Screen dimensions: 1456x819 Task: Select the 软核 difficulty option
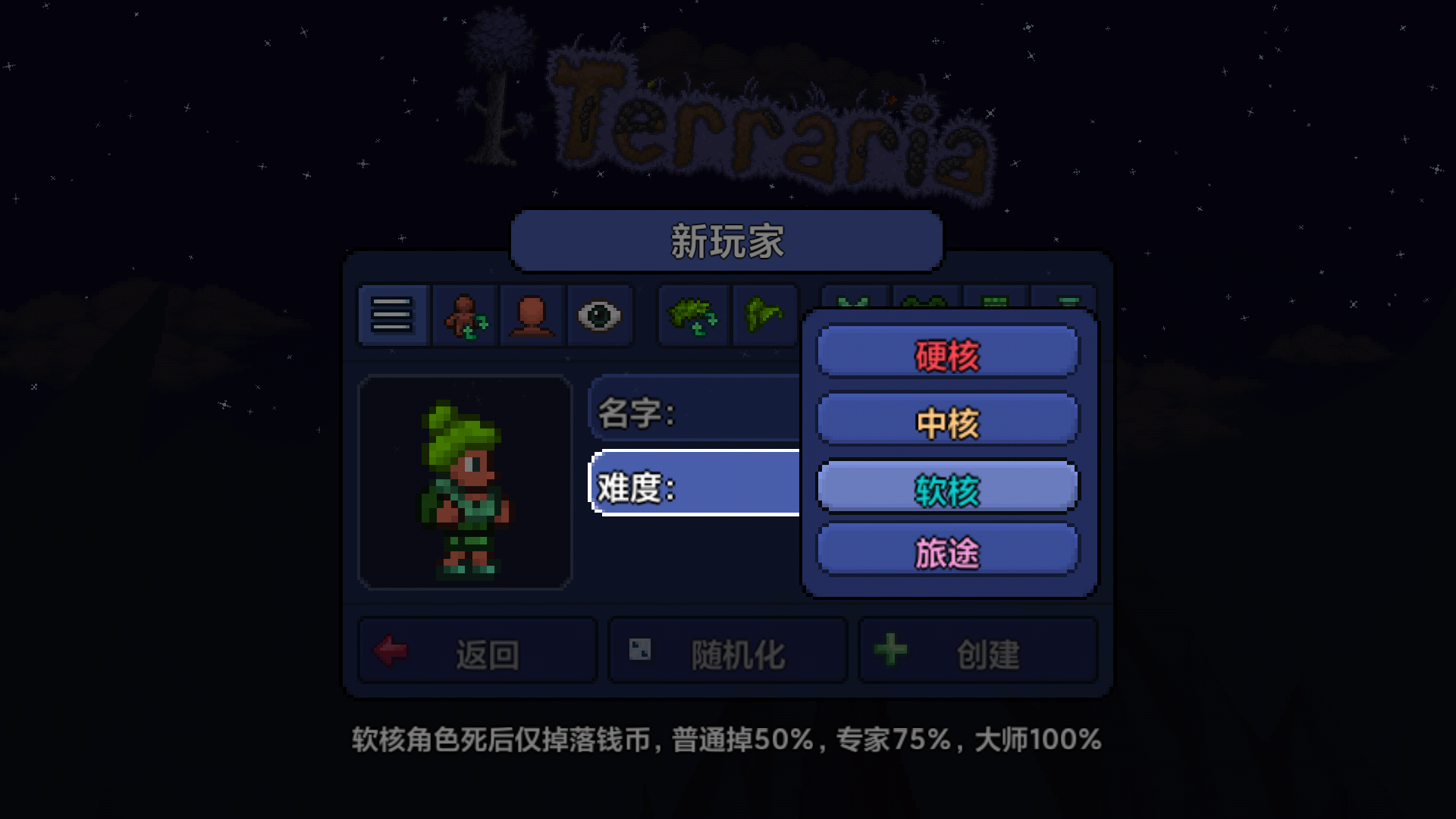coord(946,488)
